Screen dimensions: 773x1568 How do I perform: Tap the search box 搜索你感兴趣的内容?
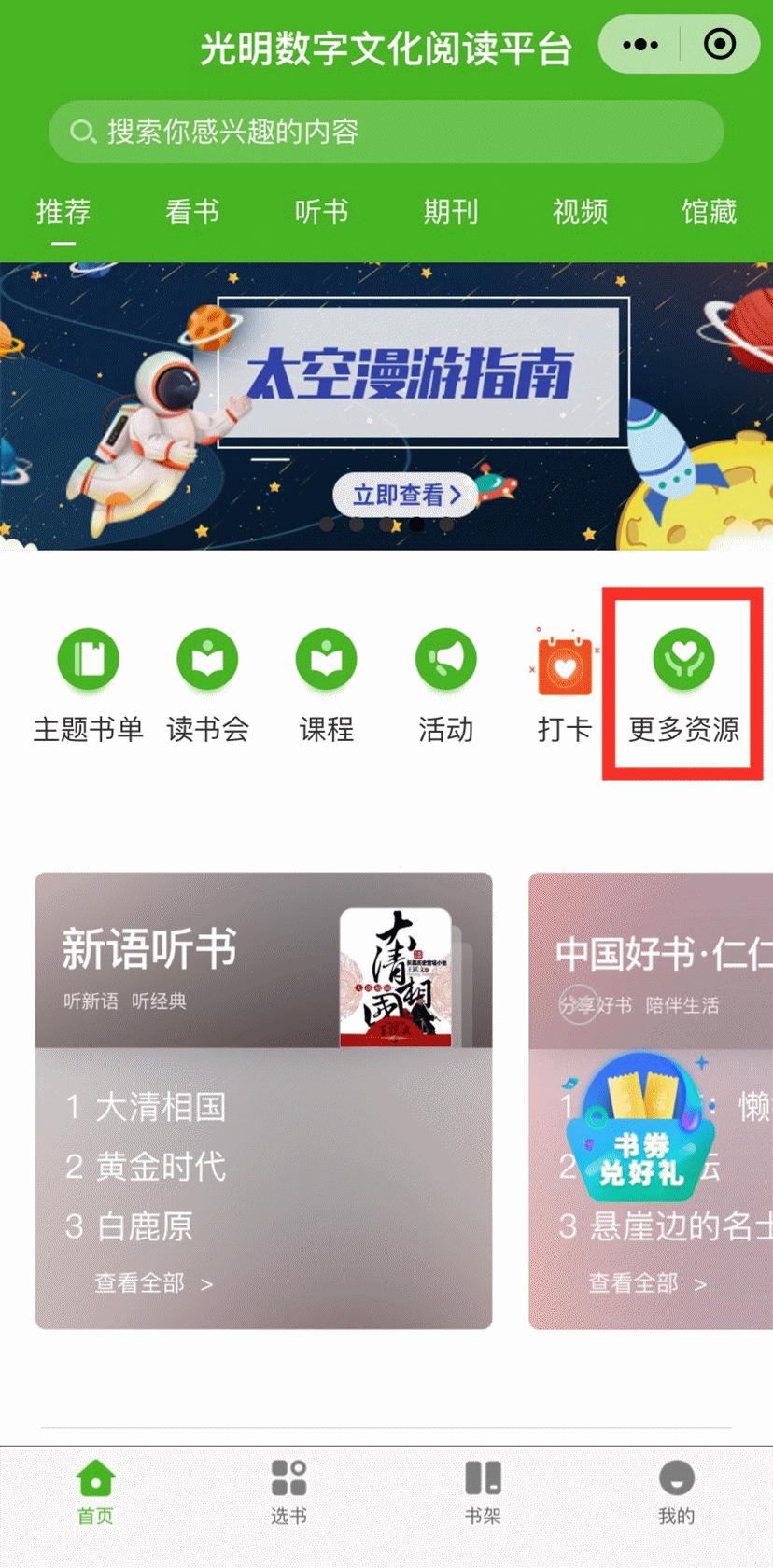pos(386,132)
